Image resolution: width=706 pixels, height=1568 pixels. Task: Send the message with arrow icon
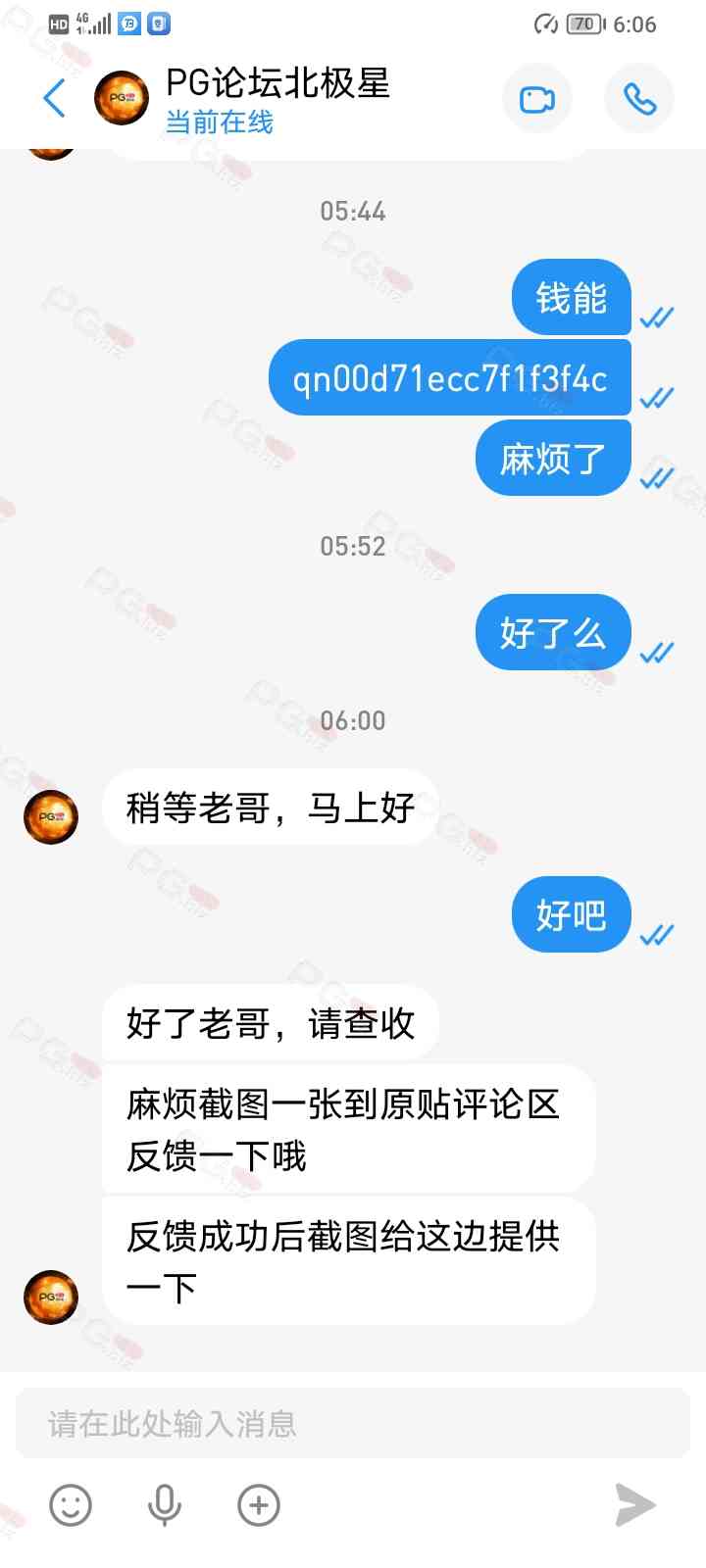(x=634, y=1505)
